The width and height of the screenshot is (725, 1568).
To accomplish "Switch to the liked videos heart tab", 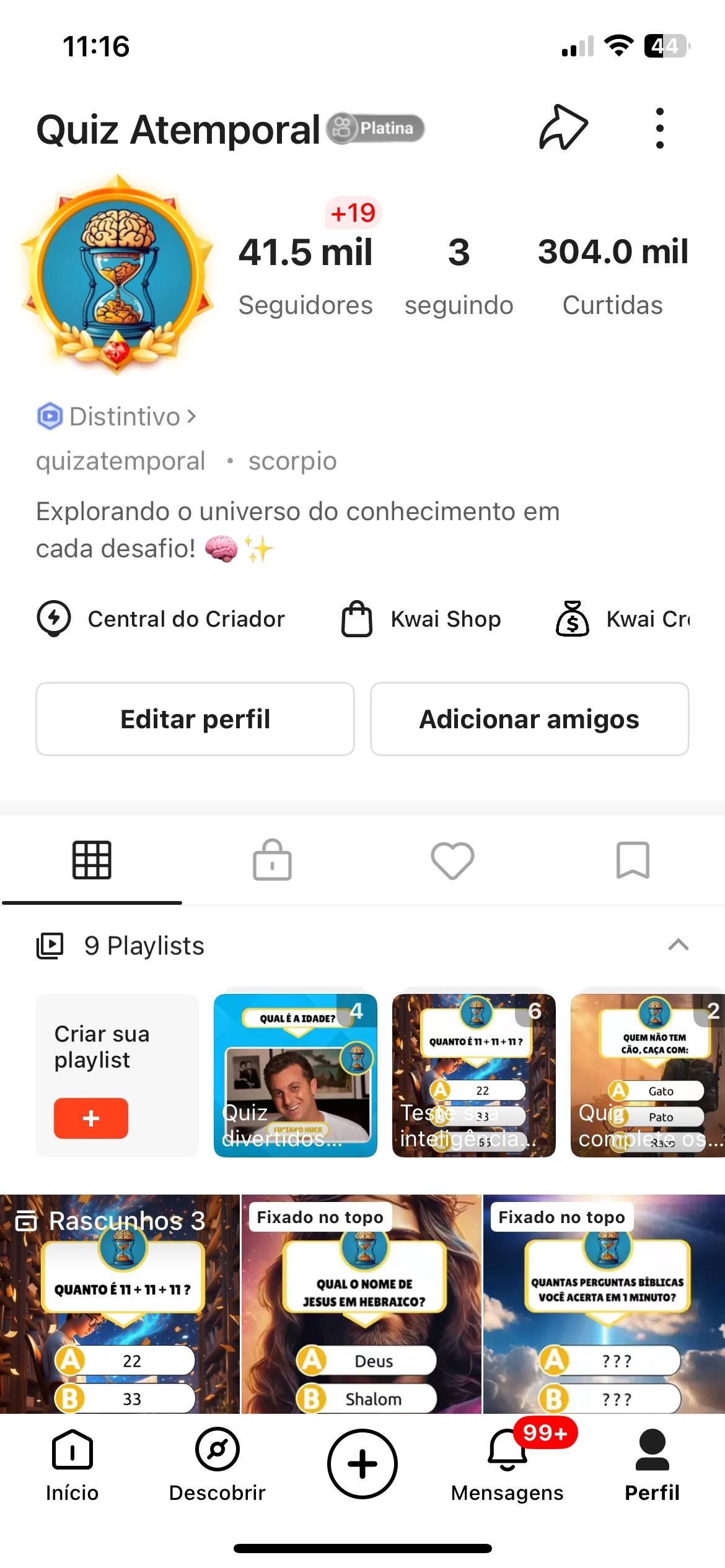I will pos(452,860).
